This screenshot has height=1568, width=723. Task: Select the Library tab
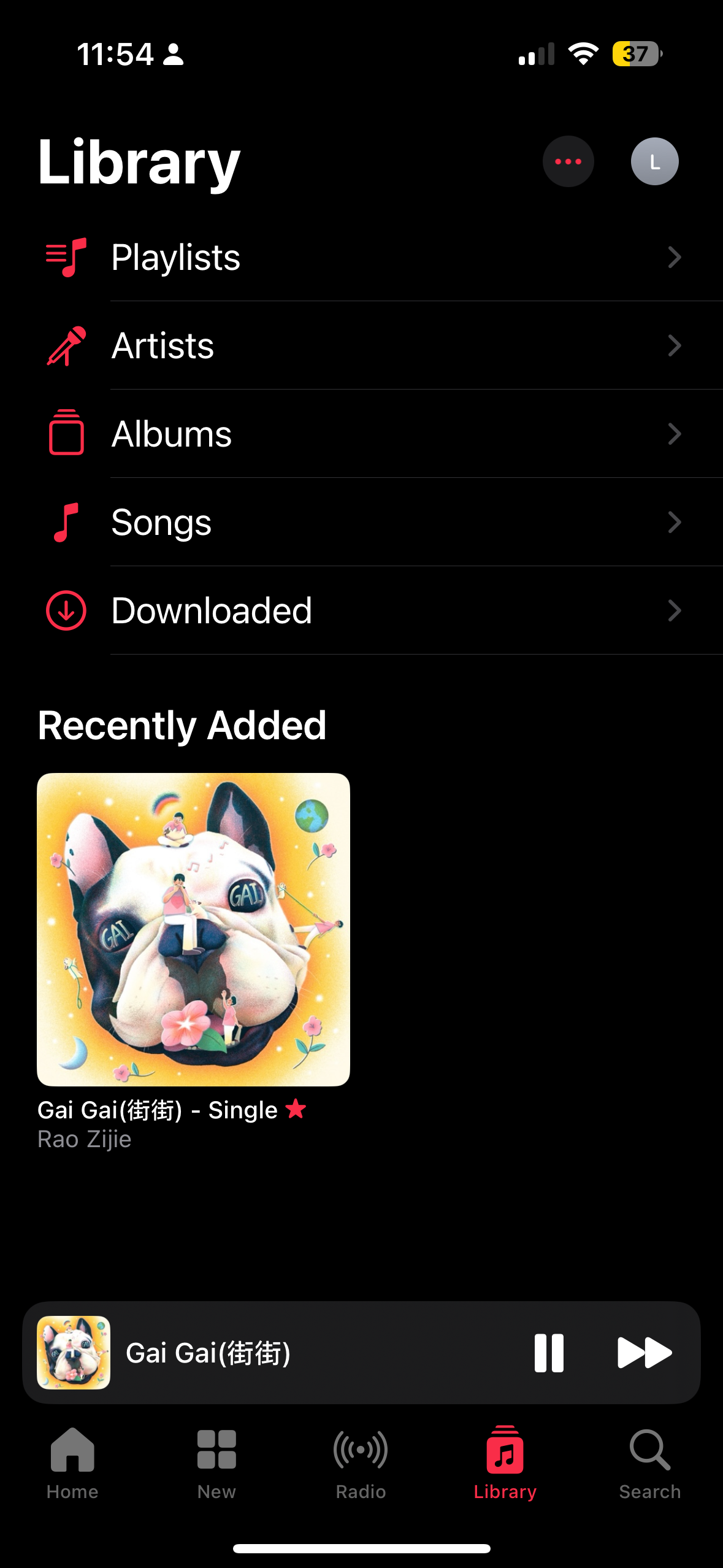[505, 1463]
